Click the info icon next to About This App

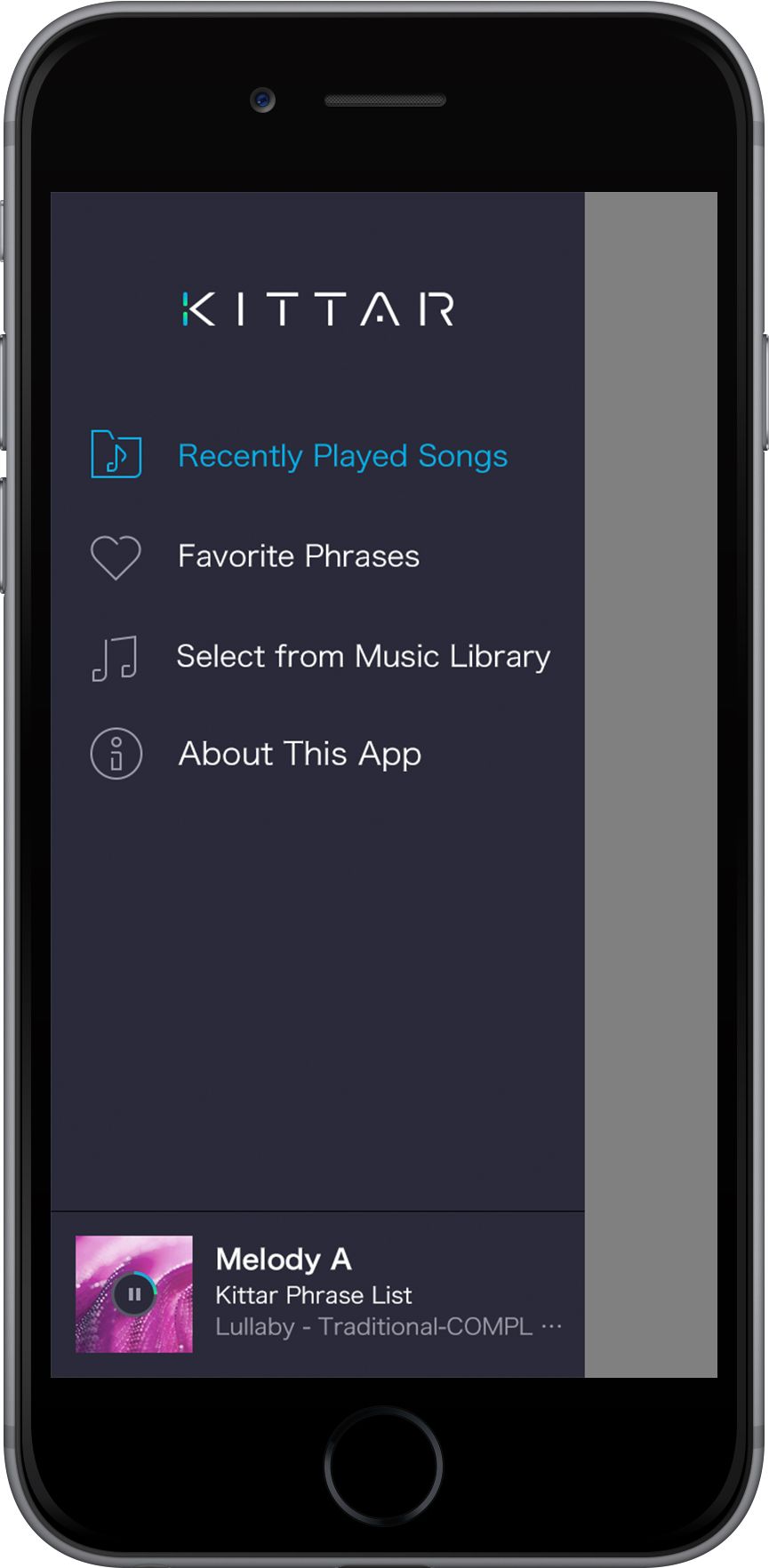coord(116,753)
